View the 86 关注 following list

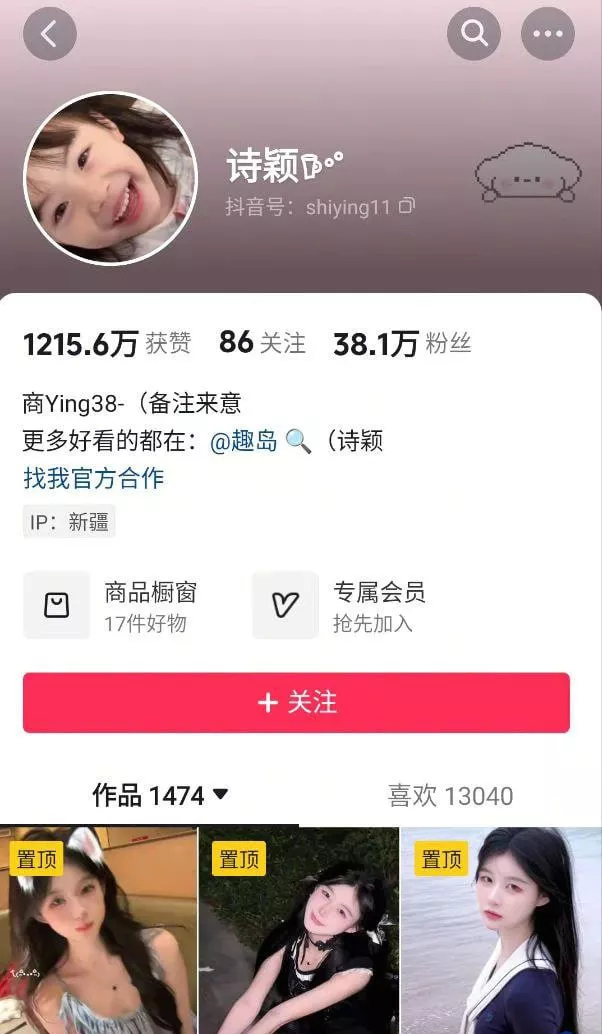262,343
